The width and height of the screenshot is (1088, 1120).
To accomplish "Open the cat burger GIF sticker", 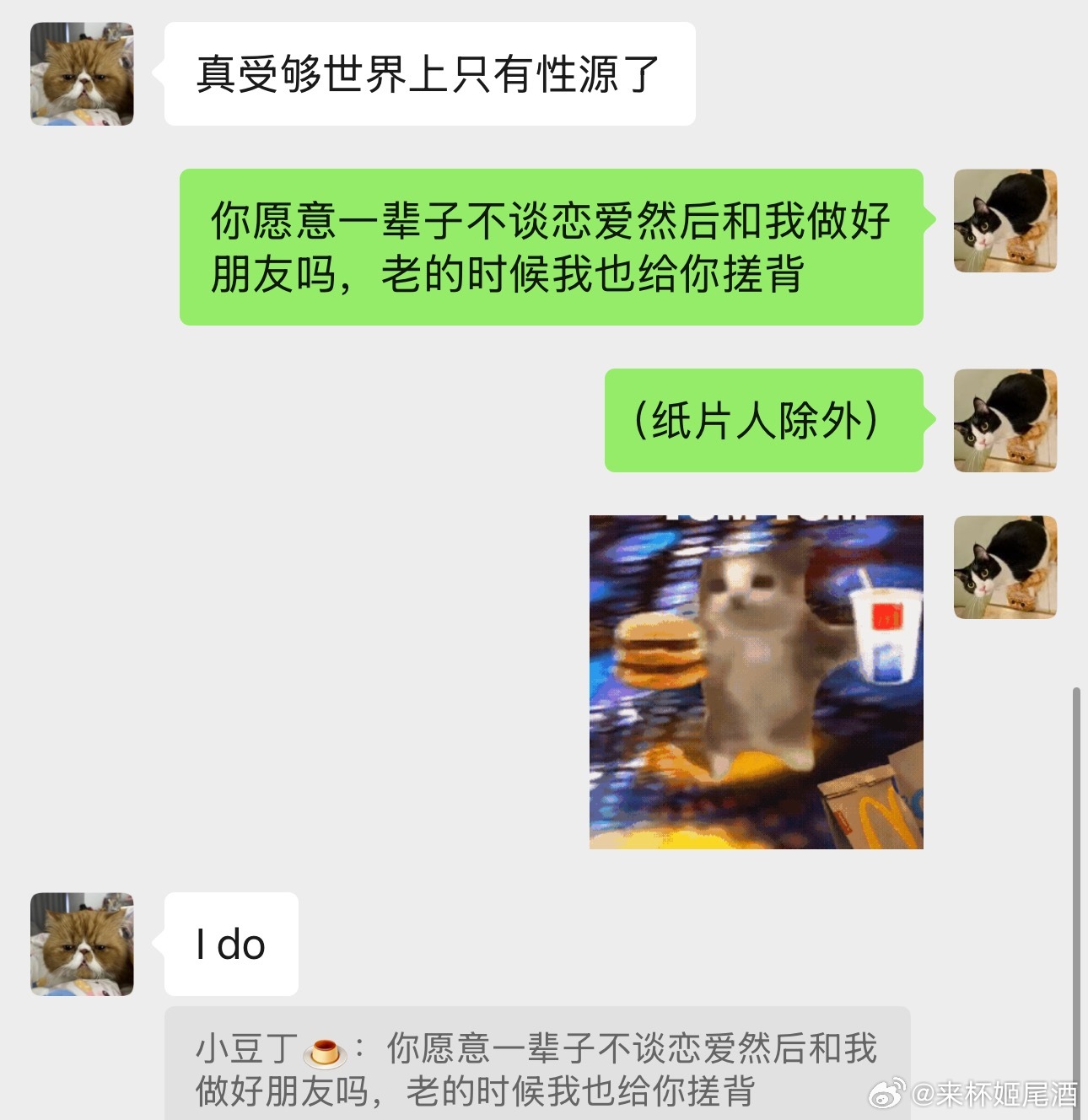I will click(756, 681).
